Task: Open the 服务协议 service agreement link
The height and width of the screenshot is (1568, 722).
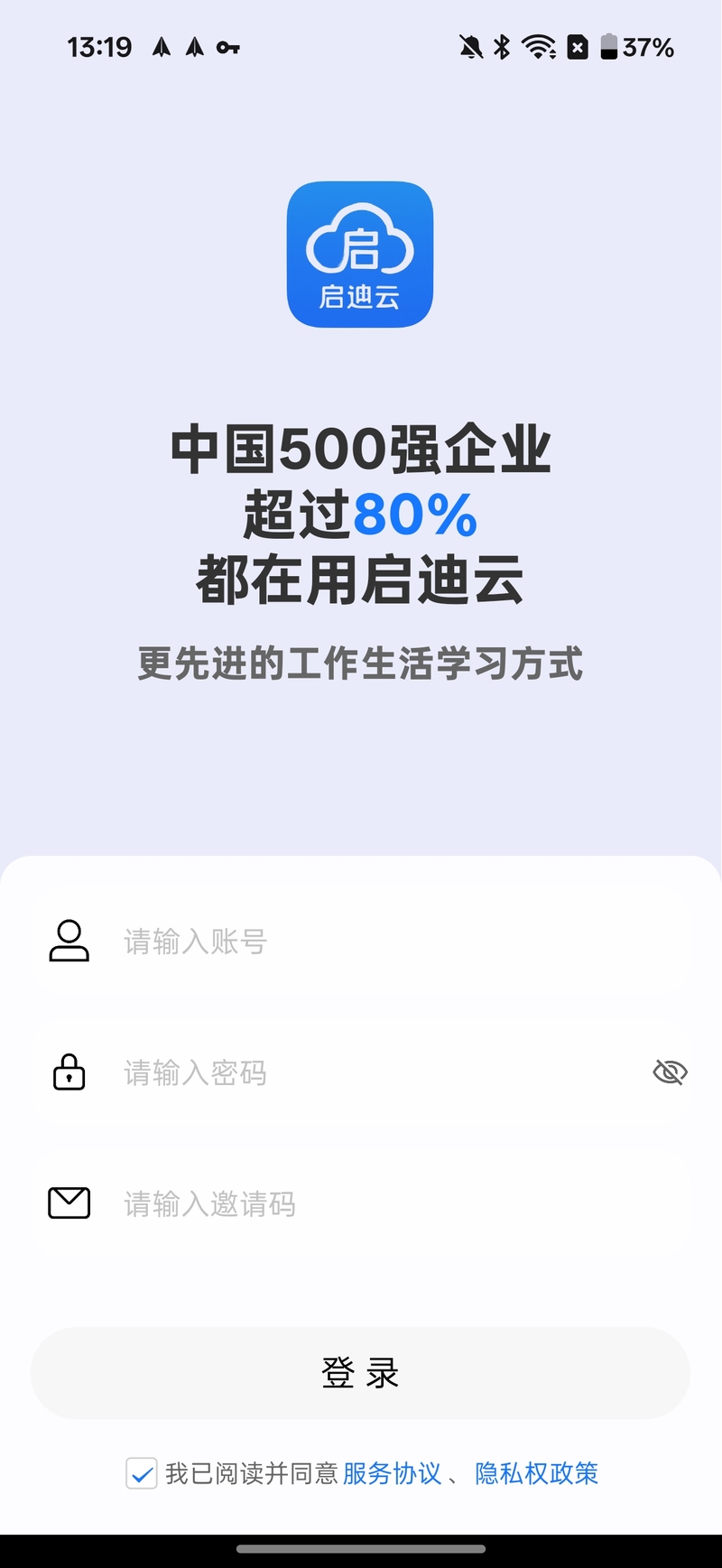Action: (x=392, y=1473)
